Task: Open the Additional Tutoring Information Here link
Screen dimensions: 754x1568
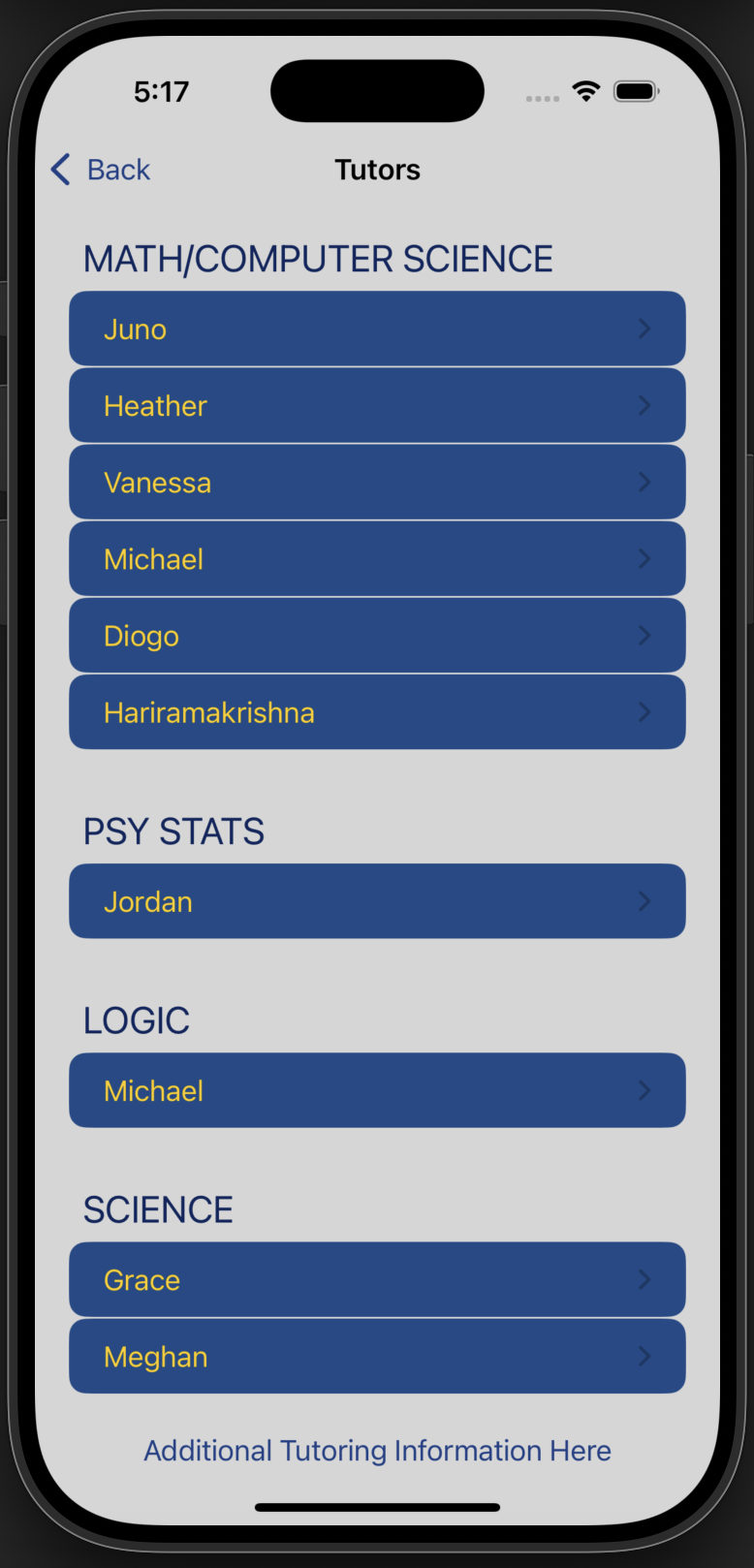Action: coord(377,1451)
